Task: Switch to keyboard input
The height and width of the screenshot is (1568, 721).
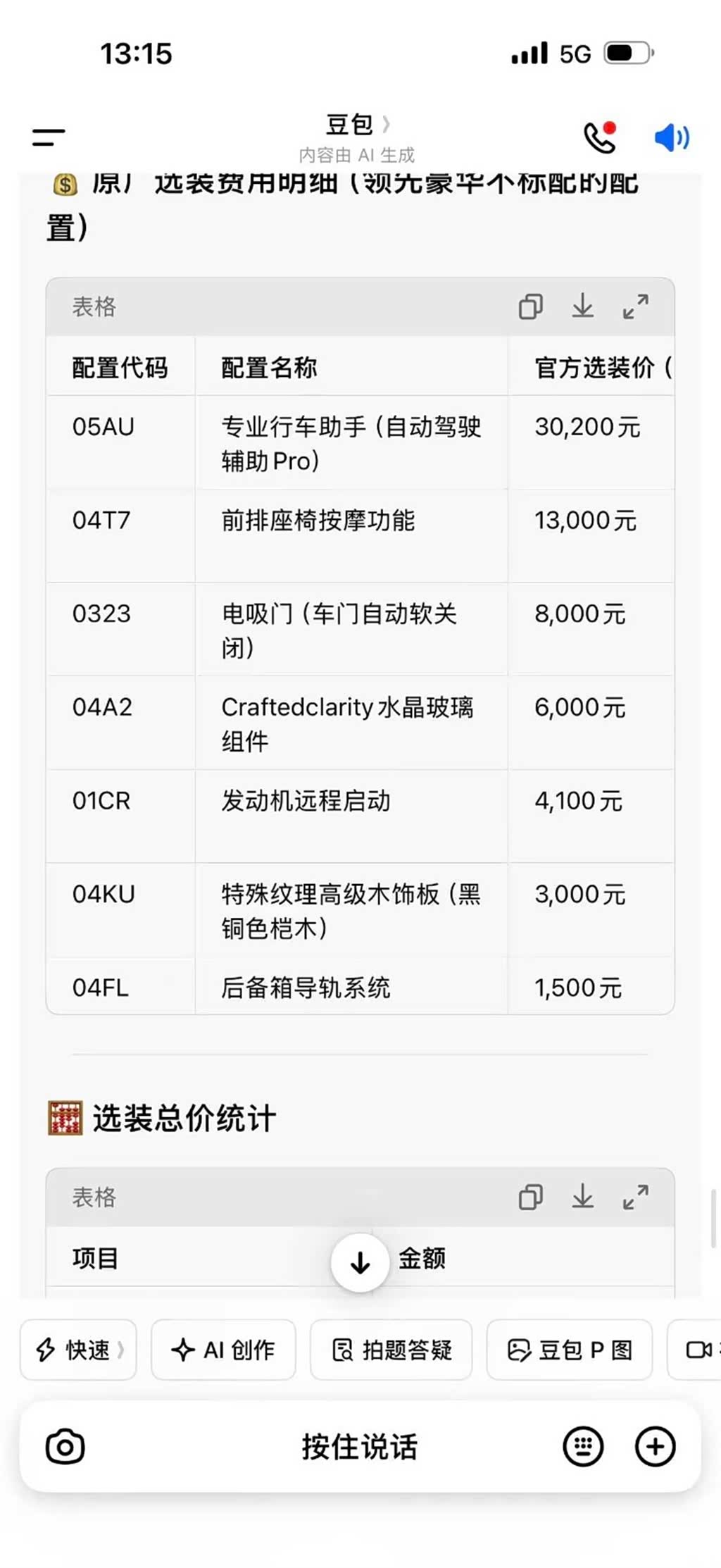Action: [x=583, y=1447]
